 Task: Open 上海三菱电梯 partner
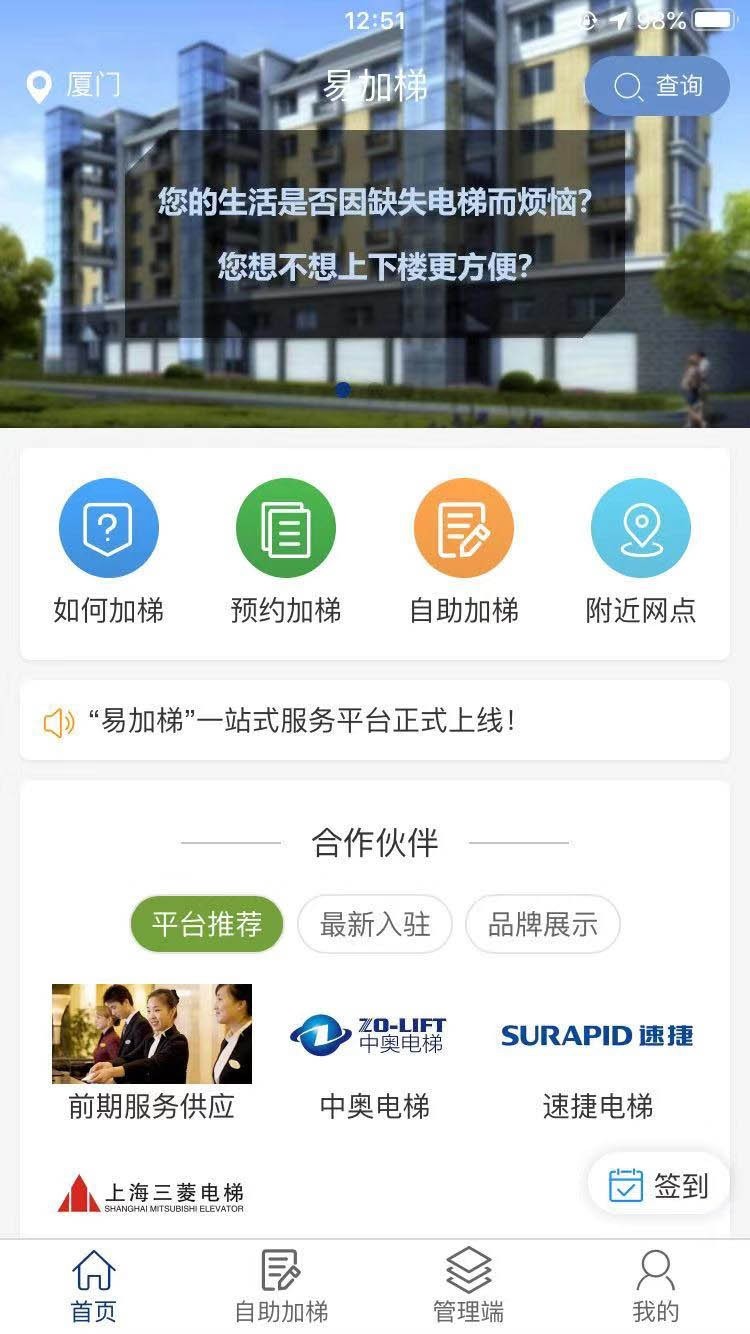[151, 1194]
